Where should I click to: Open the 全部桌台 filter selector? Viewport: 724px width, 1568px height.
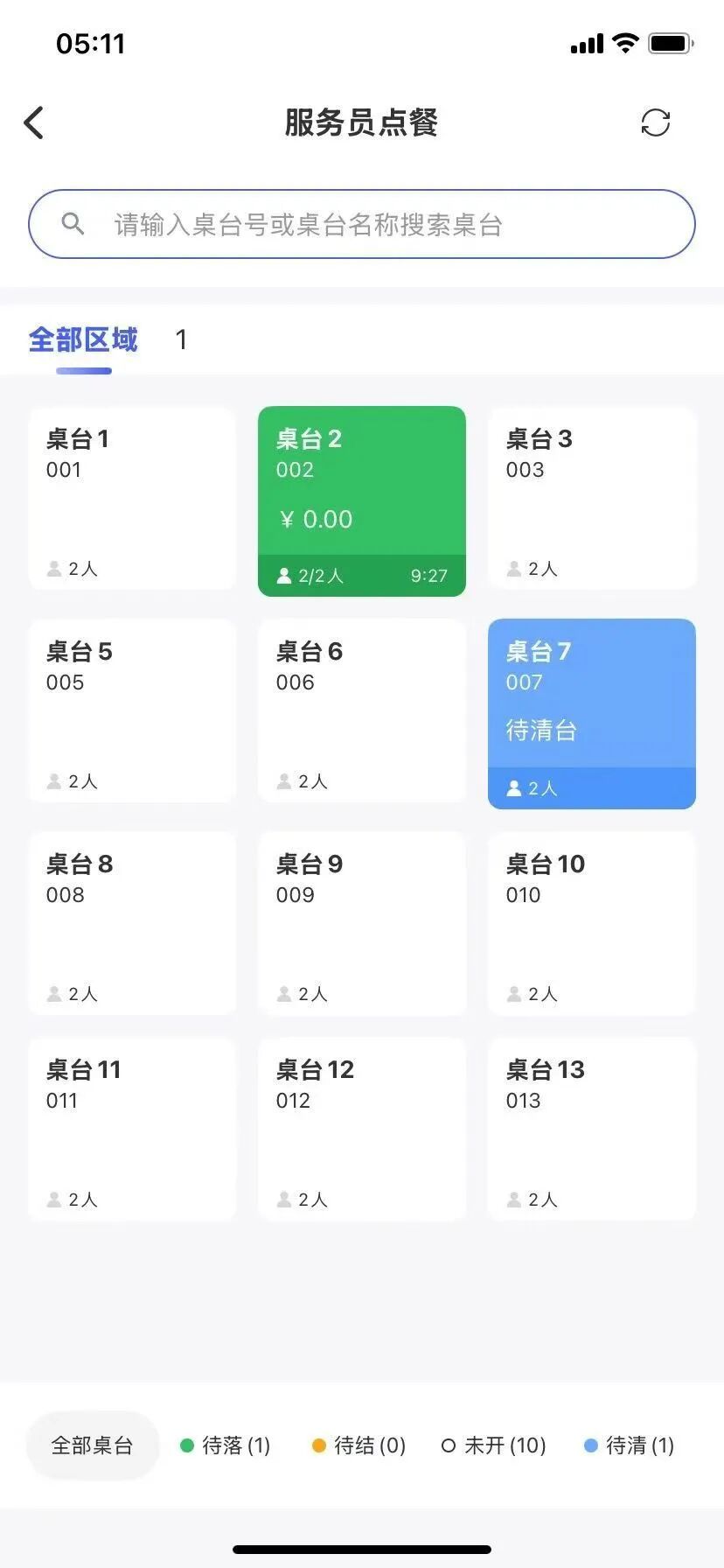coord(93,1445)
